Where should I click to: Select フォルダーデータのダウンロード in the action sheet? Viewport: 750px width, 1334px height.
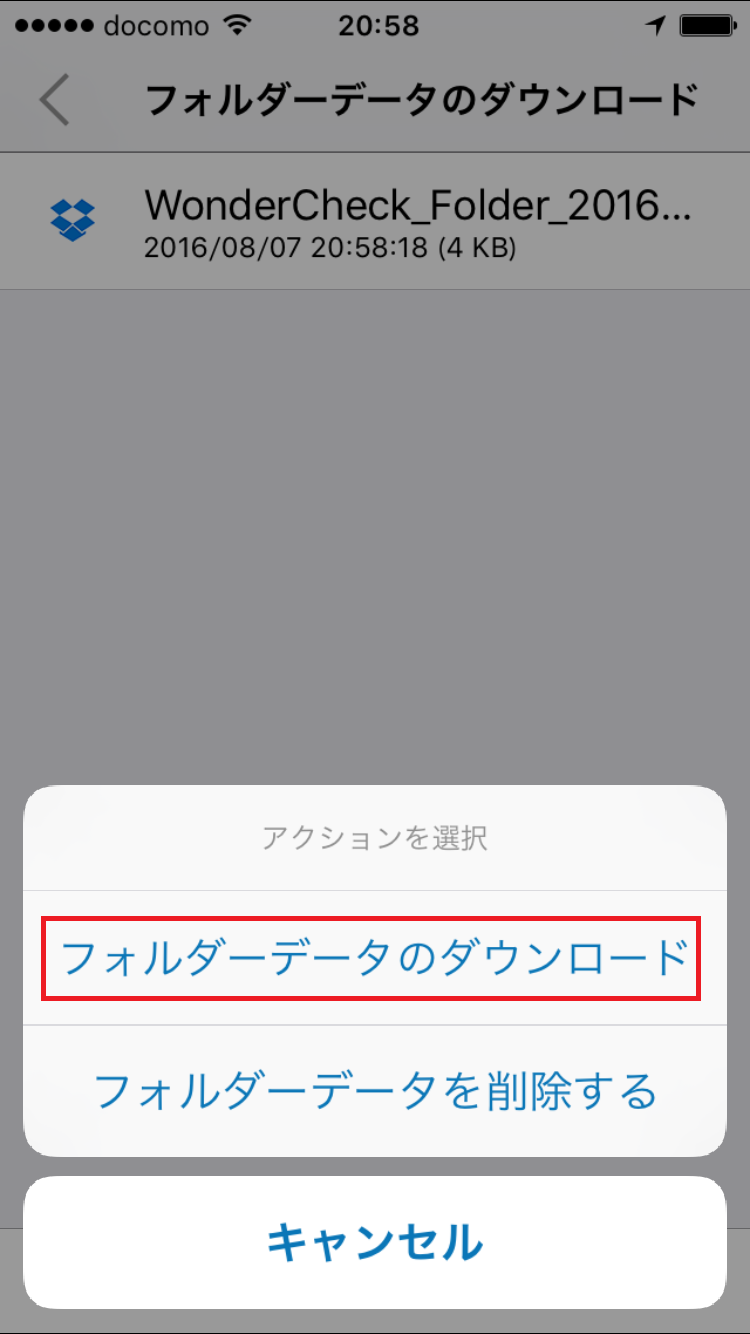(x=374, y=958)
